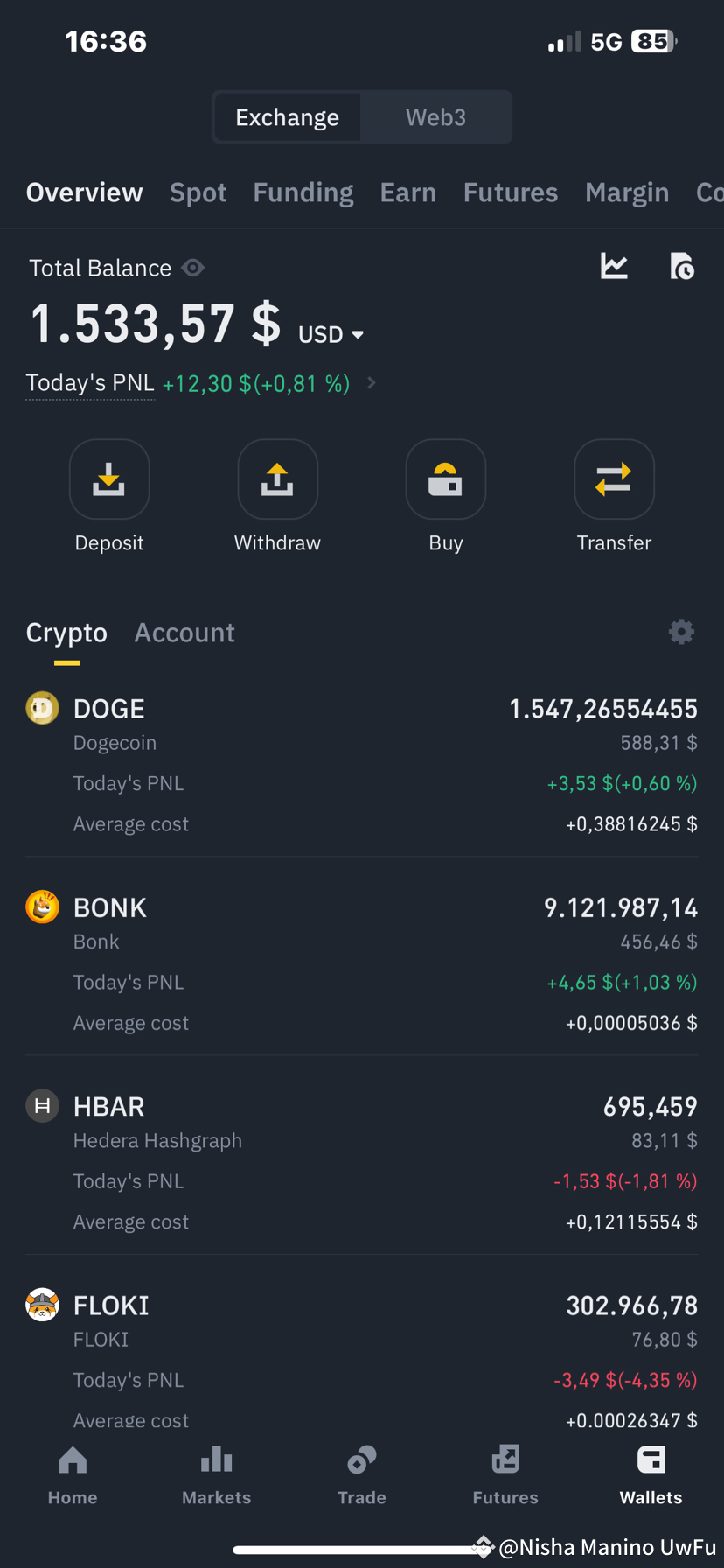Switch the view to Web3
The width and height of the screenshot is (724, 1568).
click(x=435, y=116)
